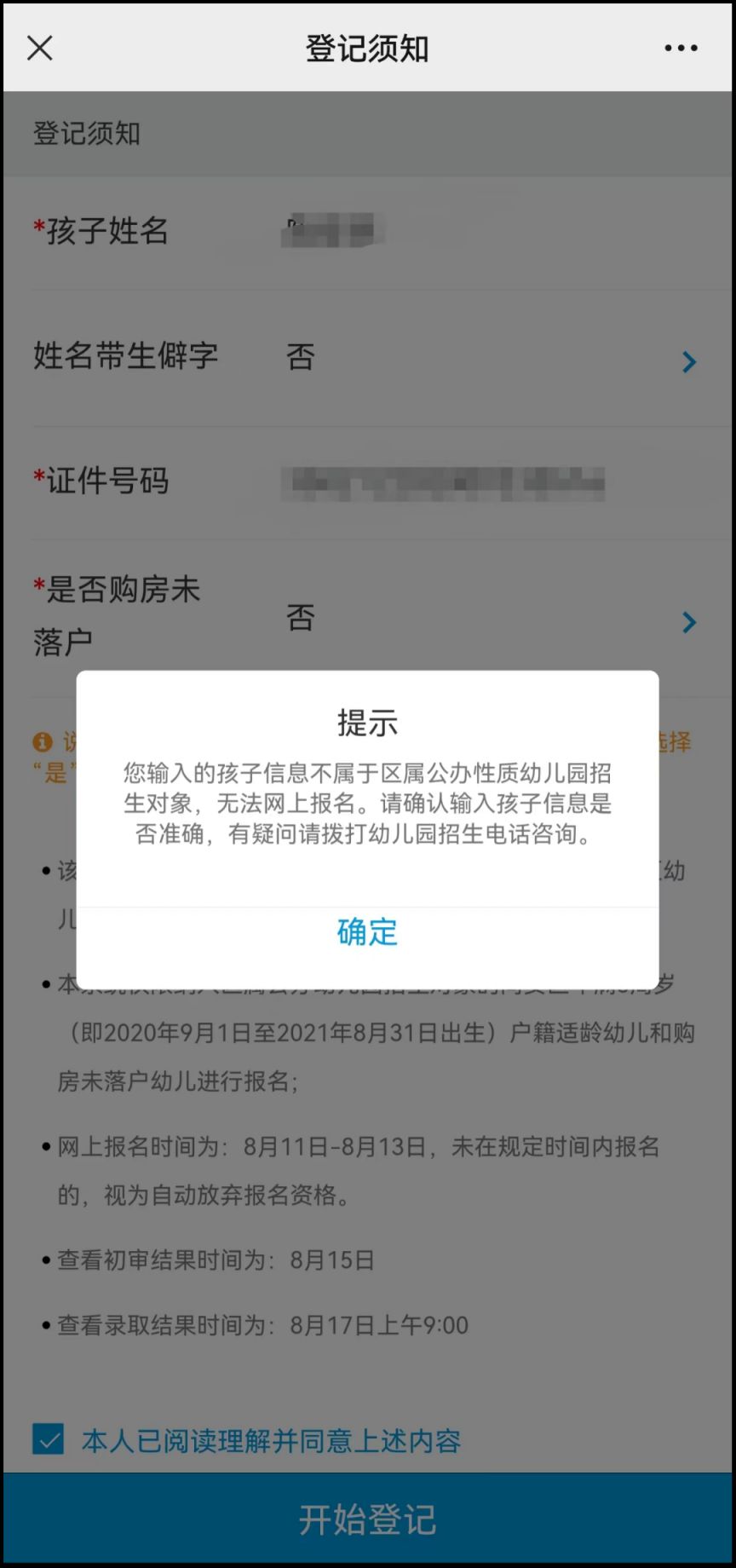Confirm the 提示 dialog with 确定
Image resolution: width=736 pixels, height=1568 pixels.
[367, 932]
